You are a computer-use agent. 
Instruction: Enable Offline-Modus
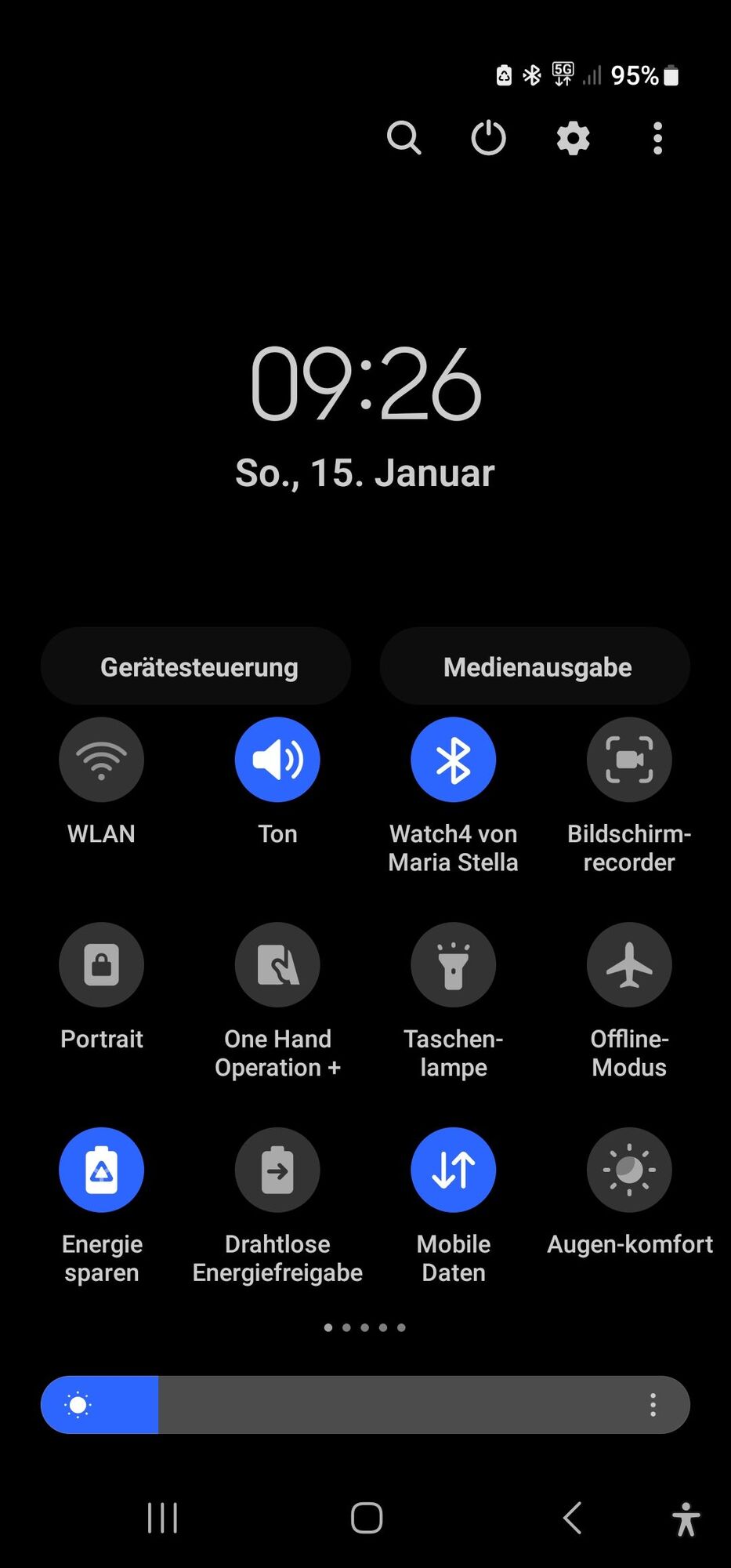[x=629, y=964]
